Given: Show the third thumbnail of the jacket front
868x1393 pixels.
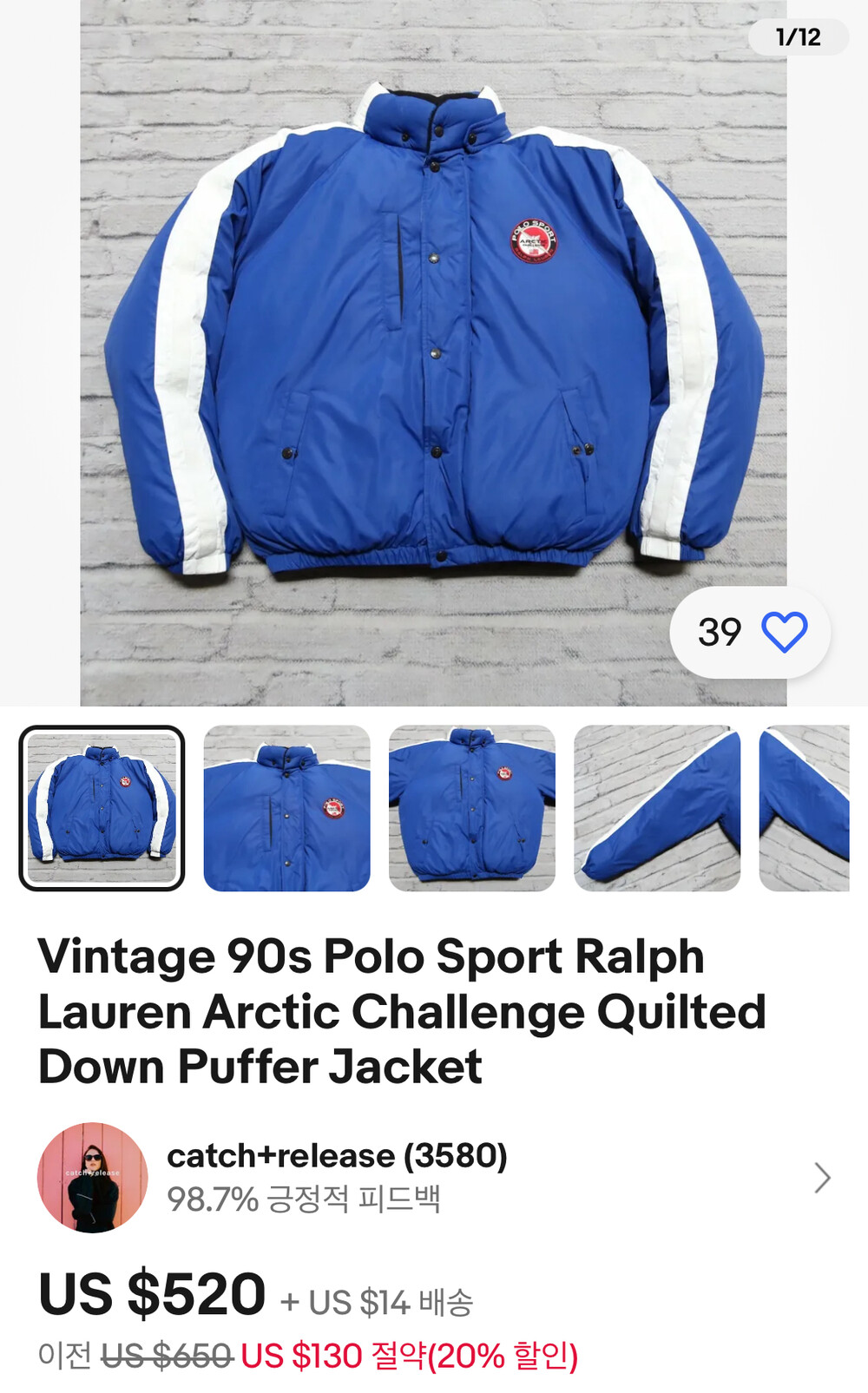Looking at the screenshot, I should click(x=472, y=808).
